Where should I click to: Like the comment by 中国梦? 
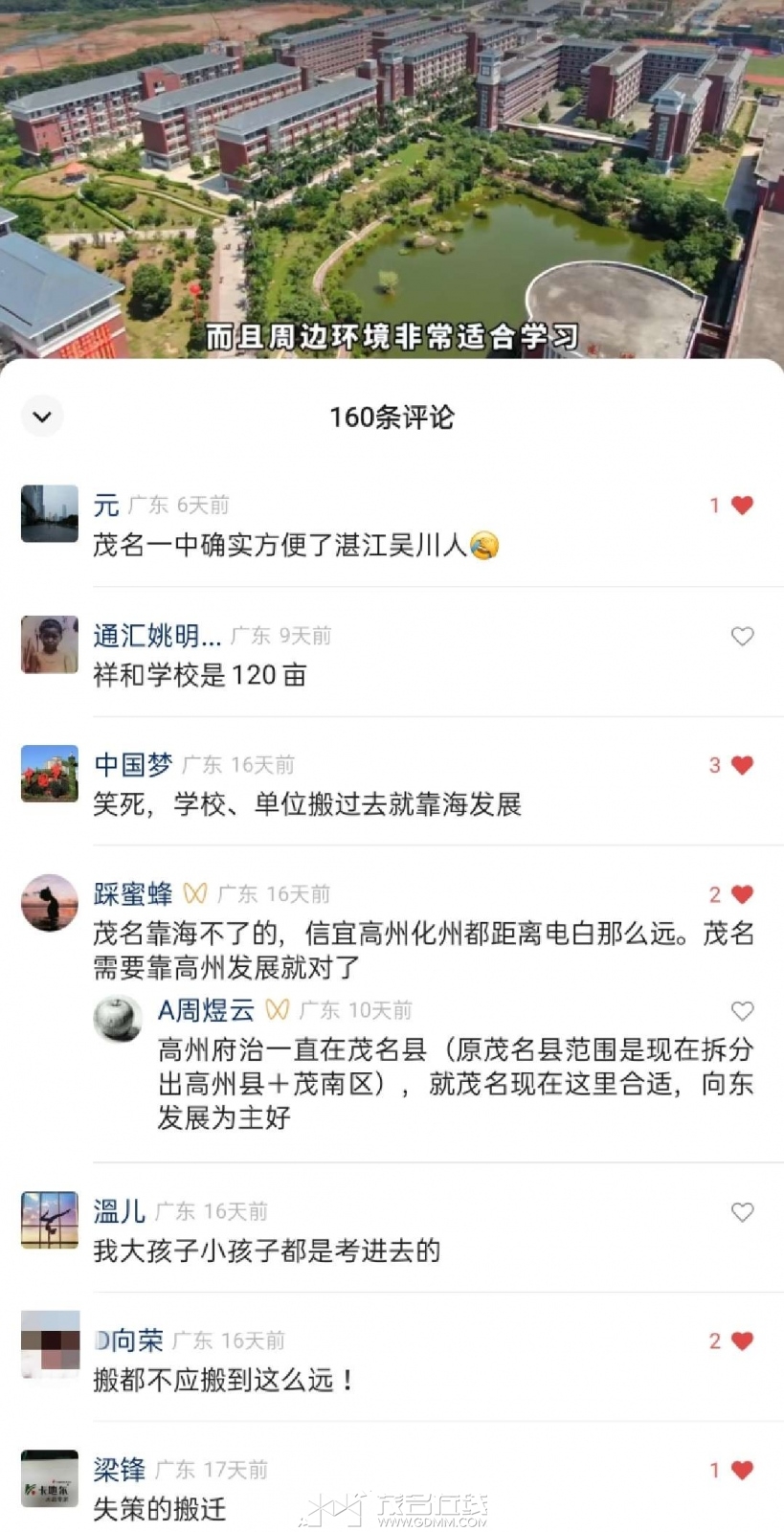pos(742,765)
